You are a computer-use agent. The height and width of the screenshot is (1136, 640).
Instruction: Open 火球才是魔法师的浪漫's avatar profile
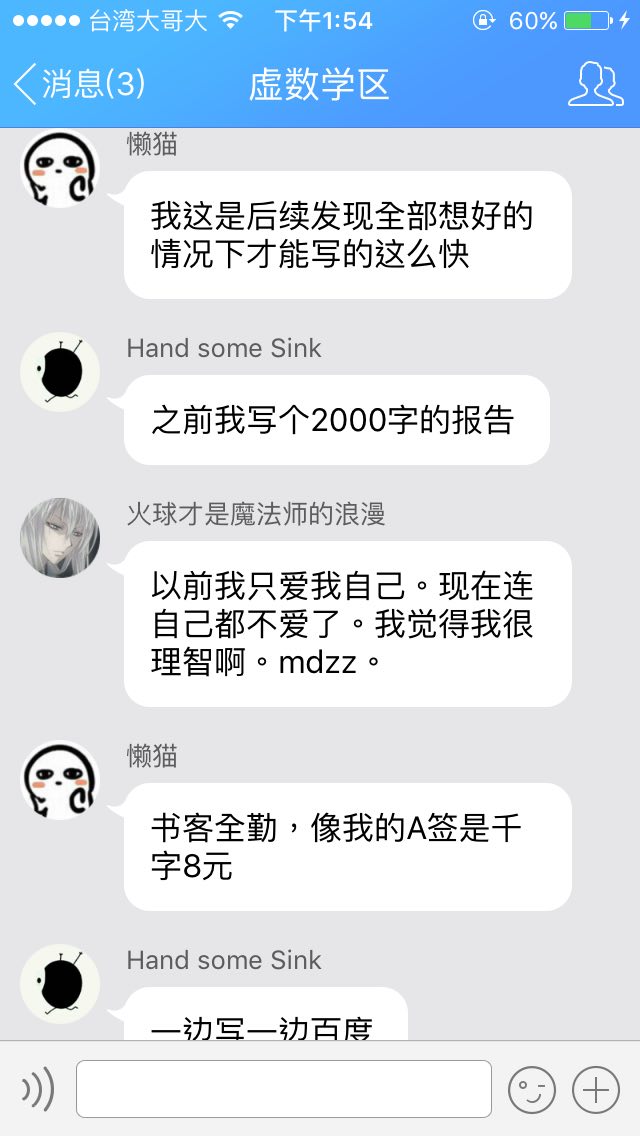click(x=60, y=538)
